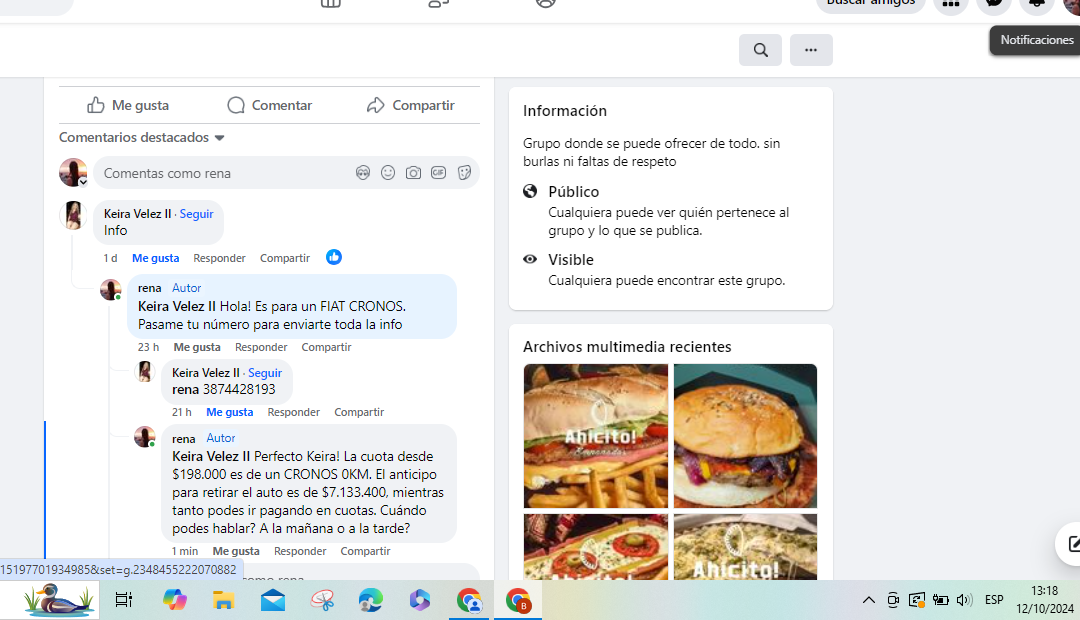Follow Keira Velez II via Seguir on 'Info'

click(197, 214)
